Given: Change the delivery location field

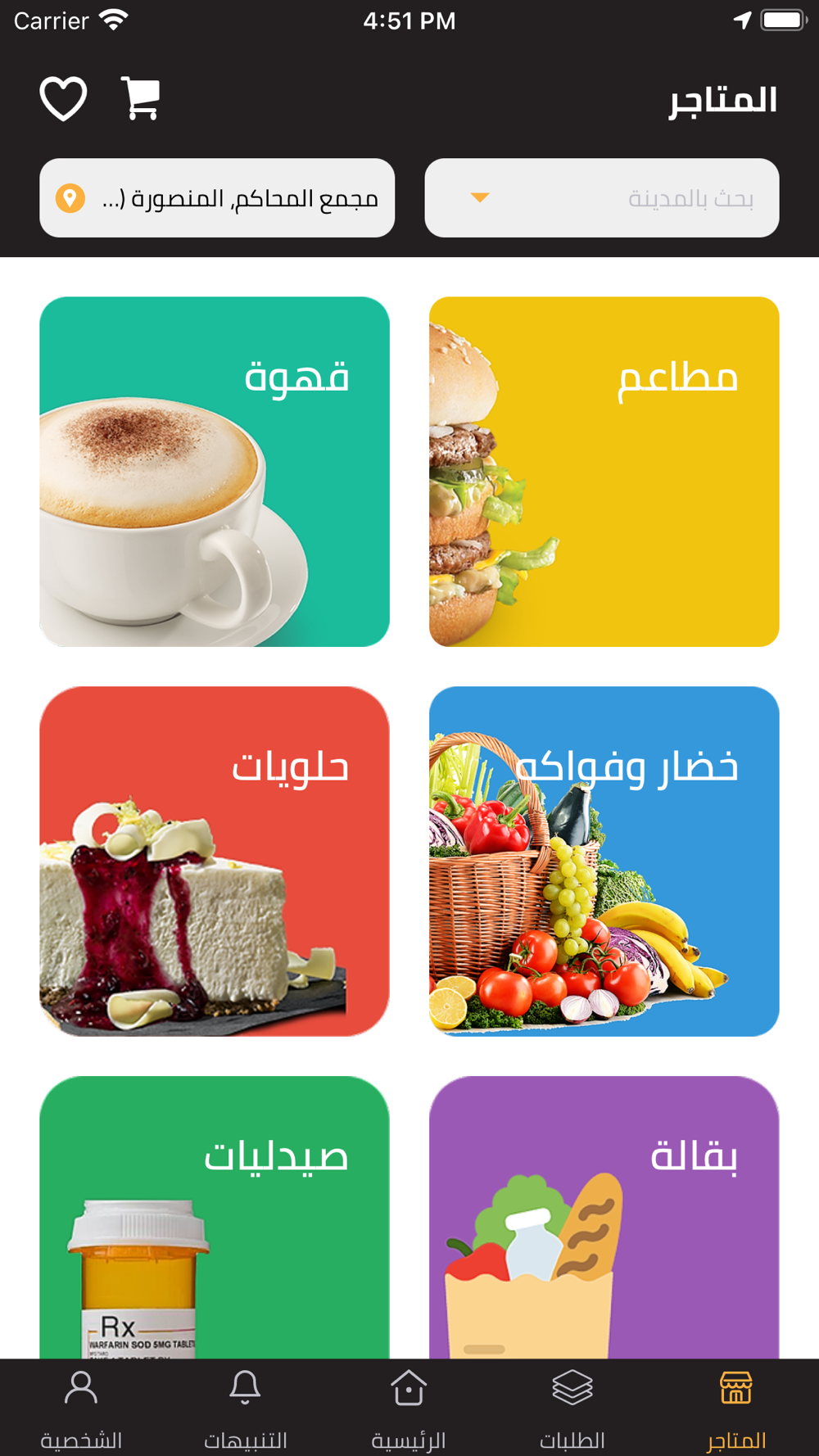Looking at the screenshot, I should pyautogui.click(x=217, y=198).
